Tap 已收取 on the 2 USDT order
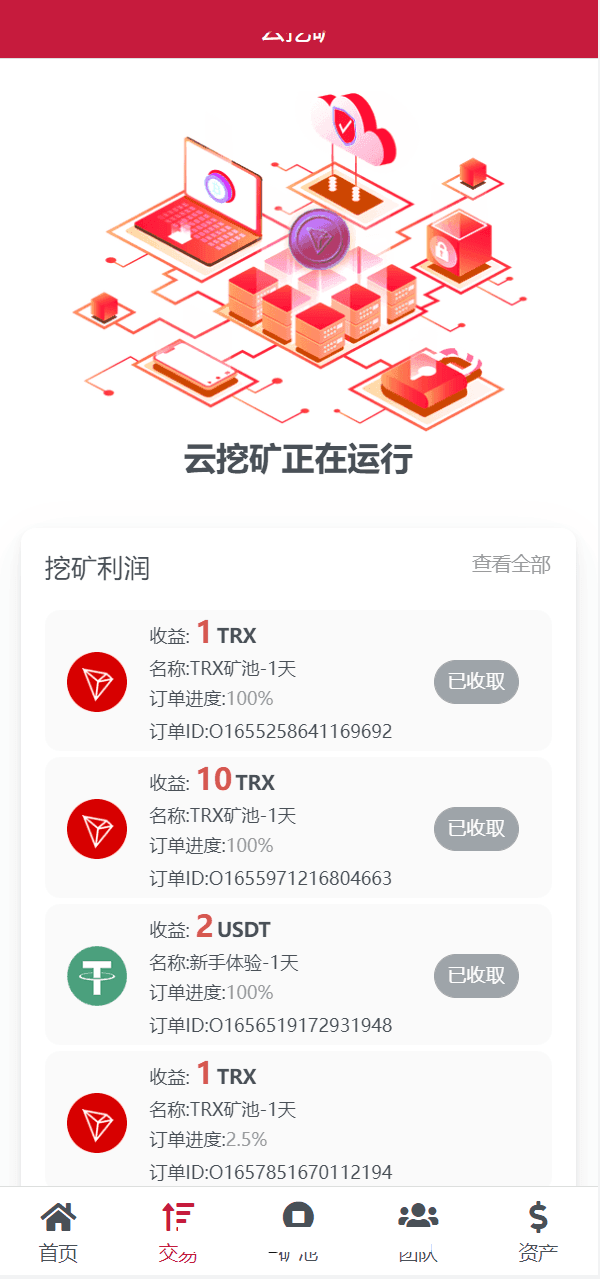 (476, 975)
